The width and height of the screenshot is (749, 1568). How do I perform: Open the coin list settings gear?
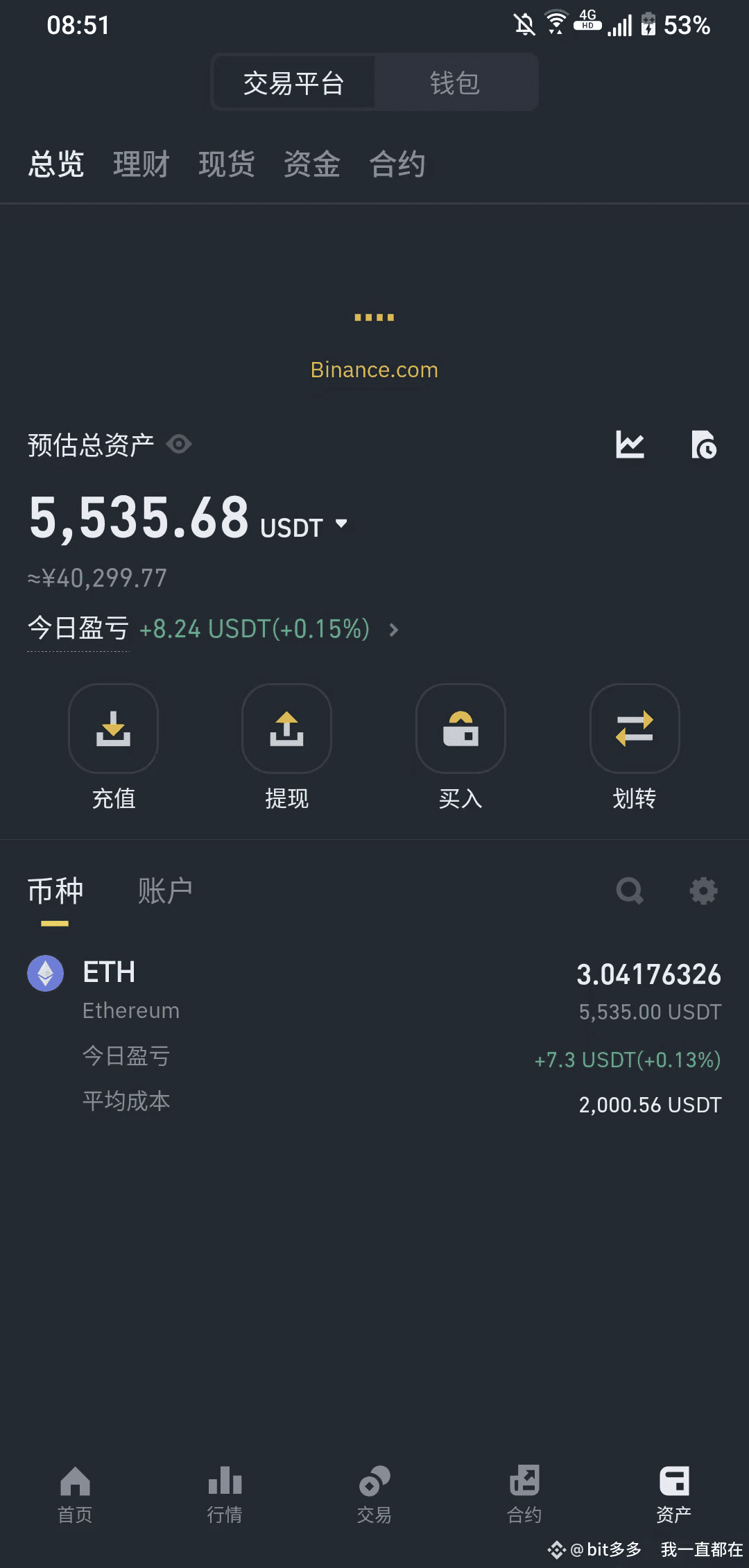[x=704, y=891]
